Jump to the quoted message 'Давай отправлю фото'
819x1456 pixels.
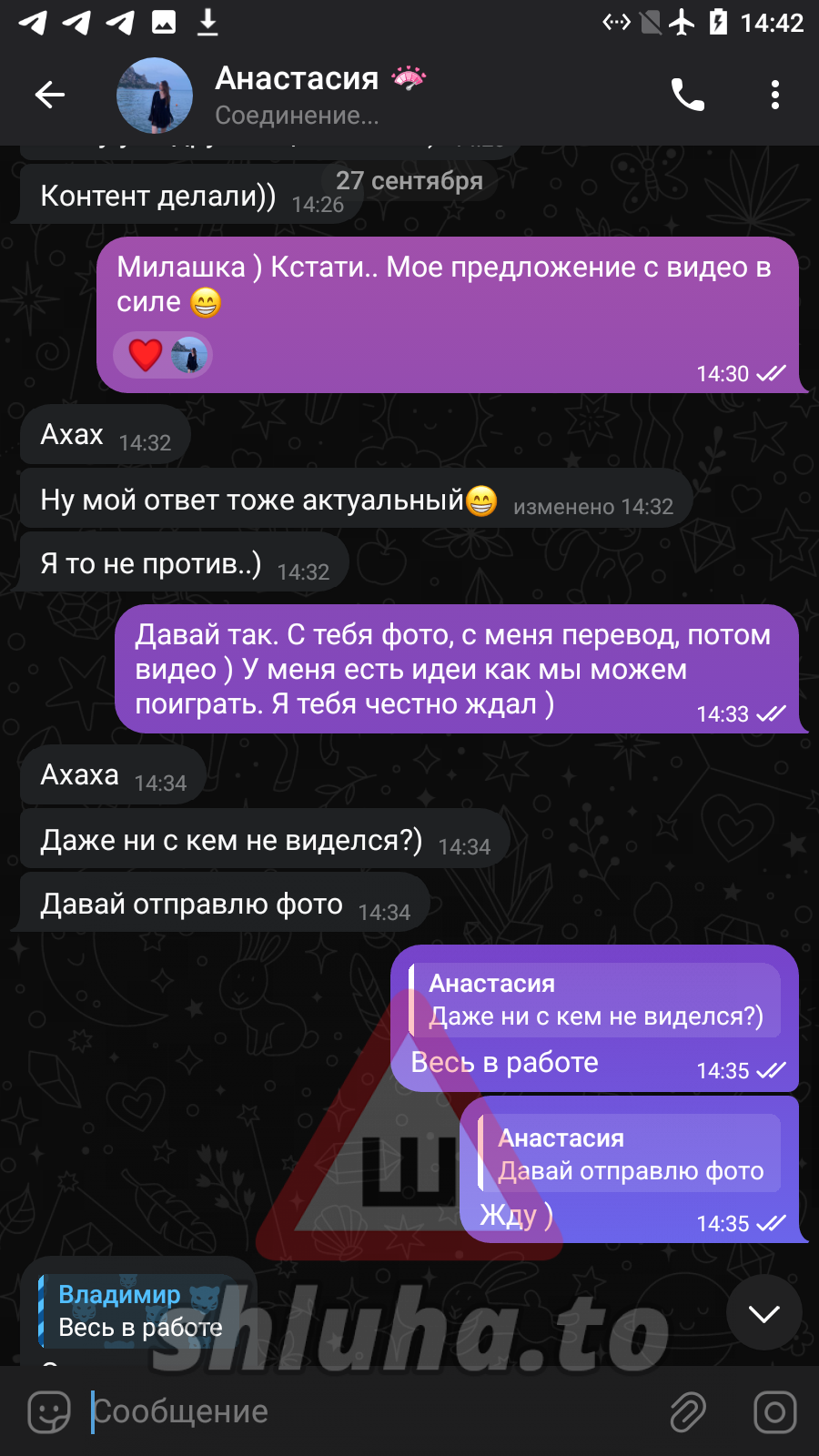pyautogui.click(x=630, y=1154)
